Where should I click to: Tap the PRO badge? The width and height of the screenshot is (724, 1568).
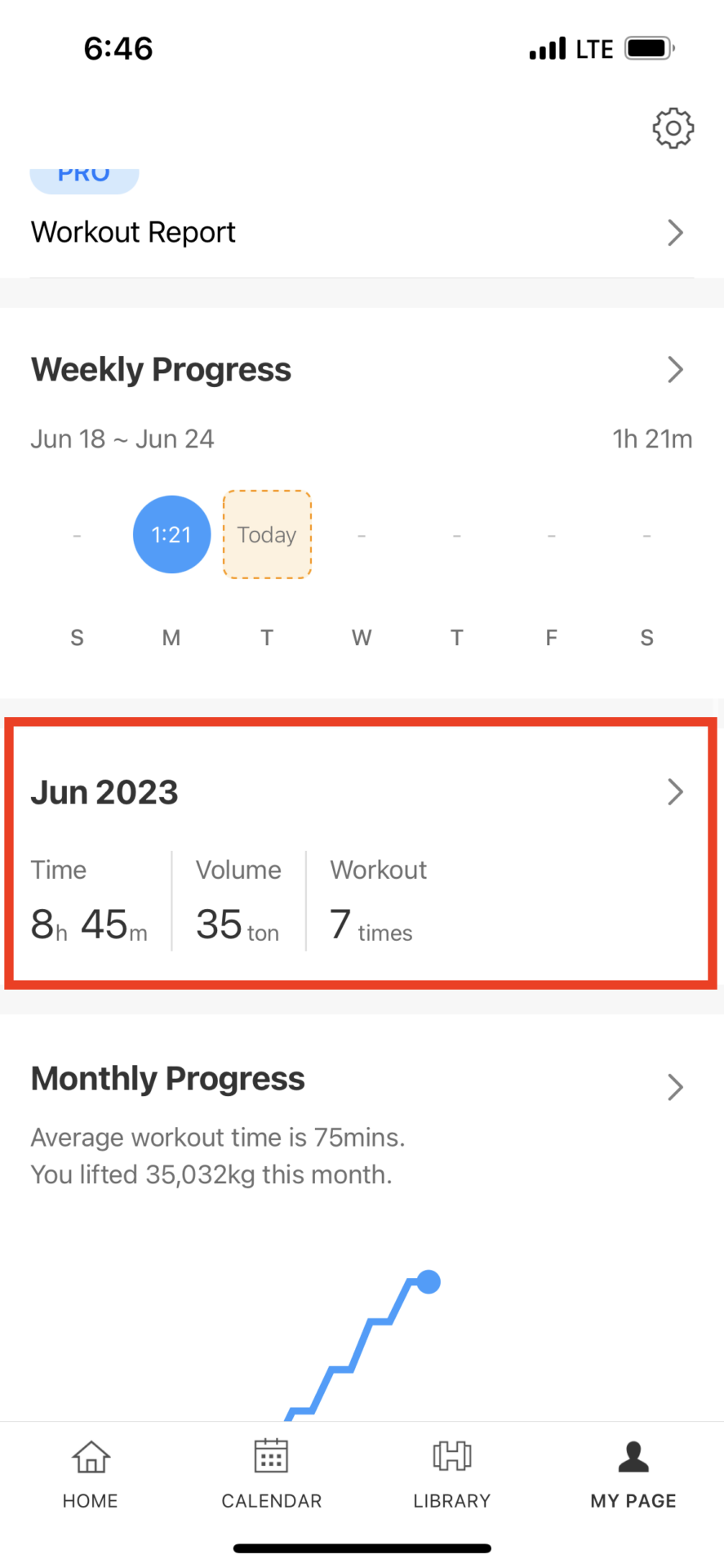[84, 173]
